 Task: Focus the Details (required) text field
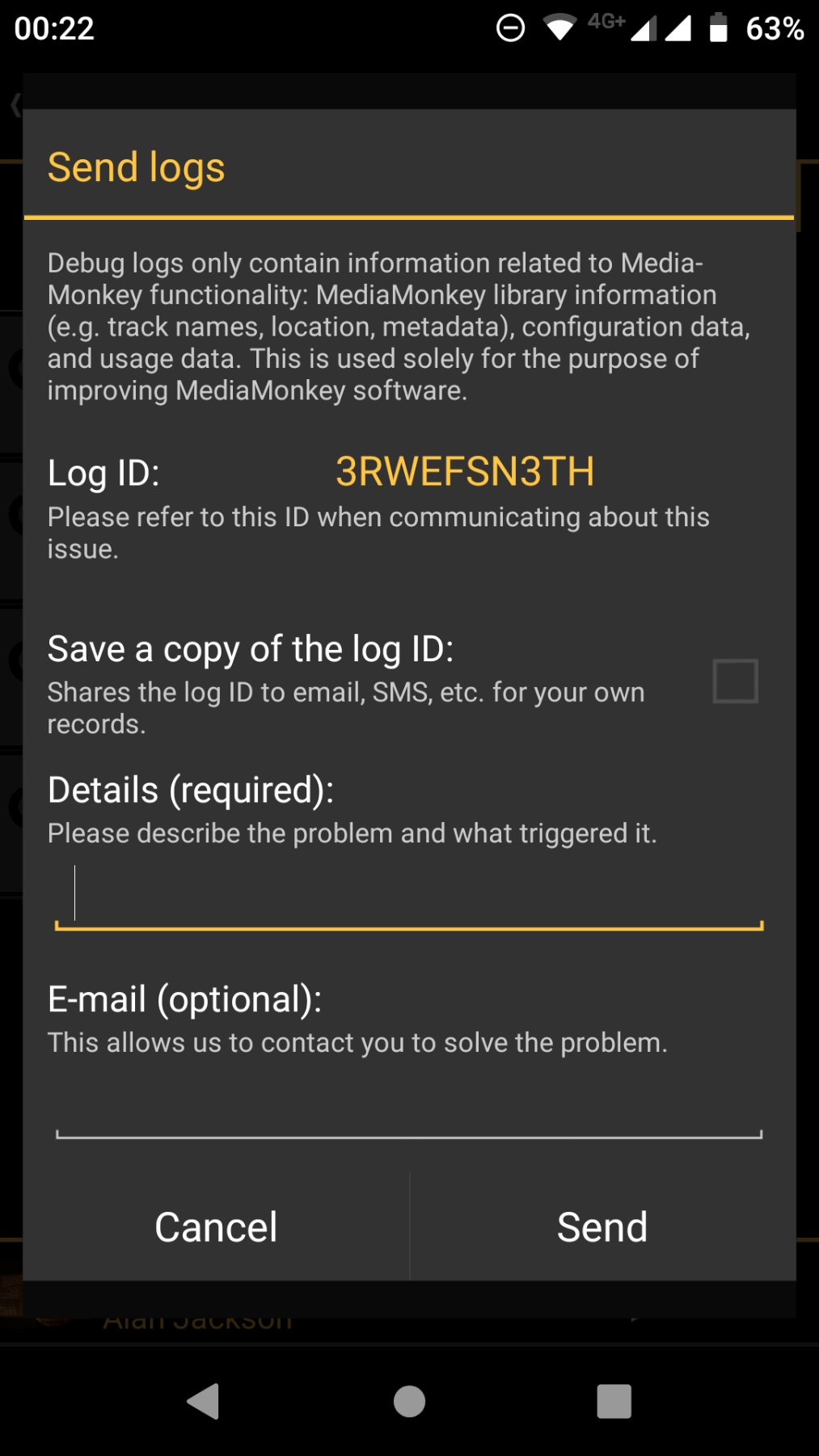pos(409,896)
